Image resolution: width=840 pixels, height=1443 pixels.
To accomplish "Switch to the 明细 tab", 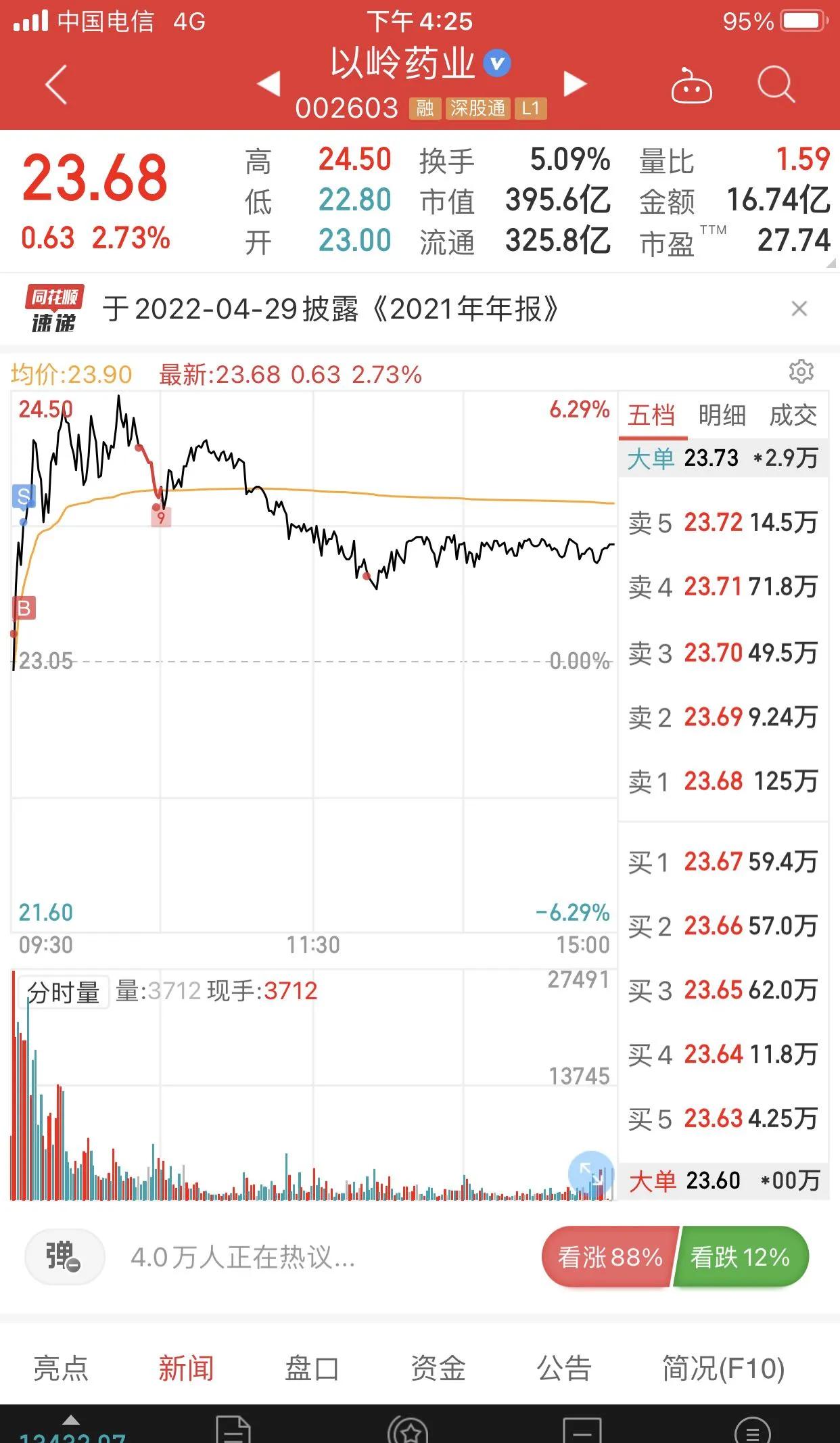I will tap(722, 415).
